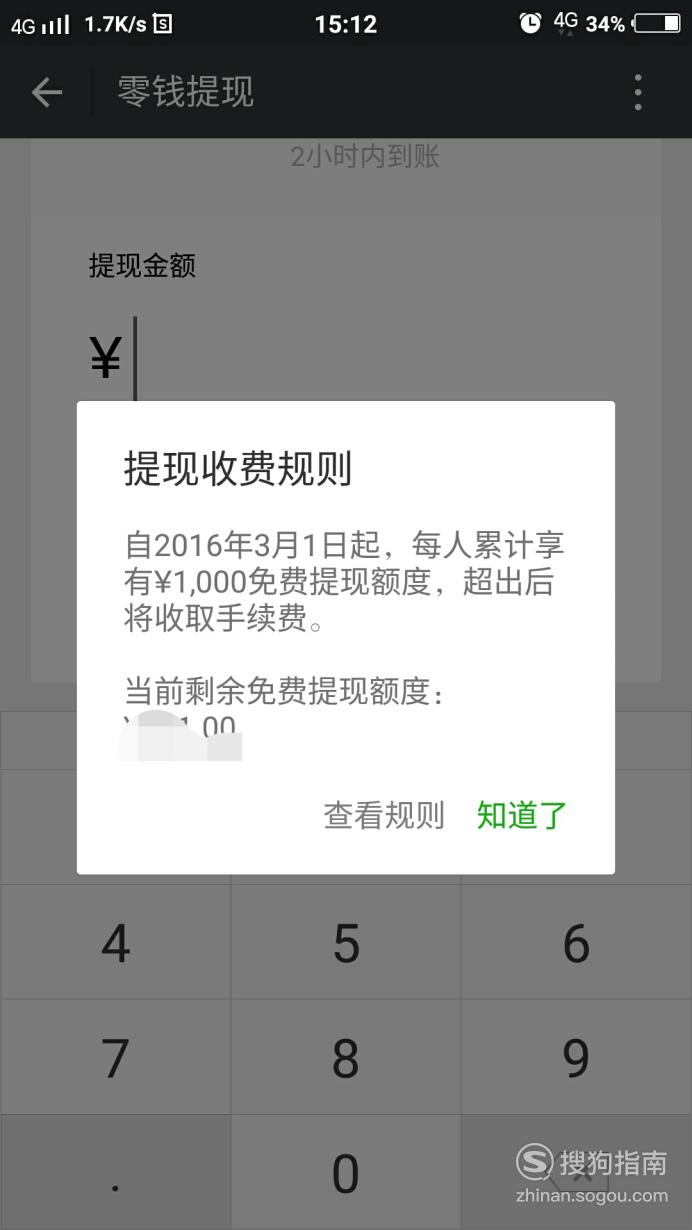Tap 知道了 to dismiss the dialog

tap(521, 815)
